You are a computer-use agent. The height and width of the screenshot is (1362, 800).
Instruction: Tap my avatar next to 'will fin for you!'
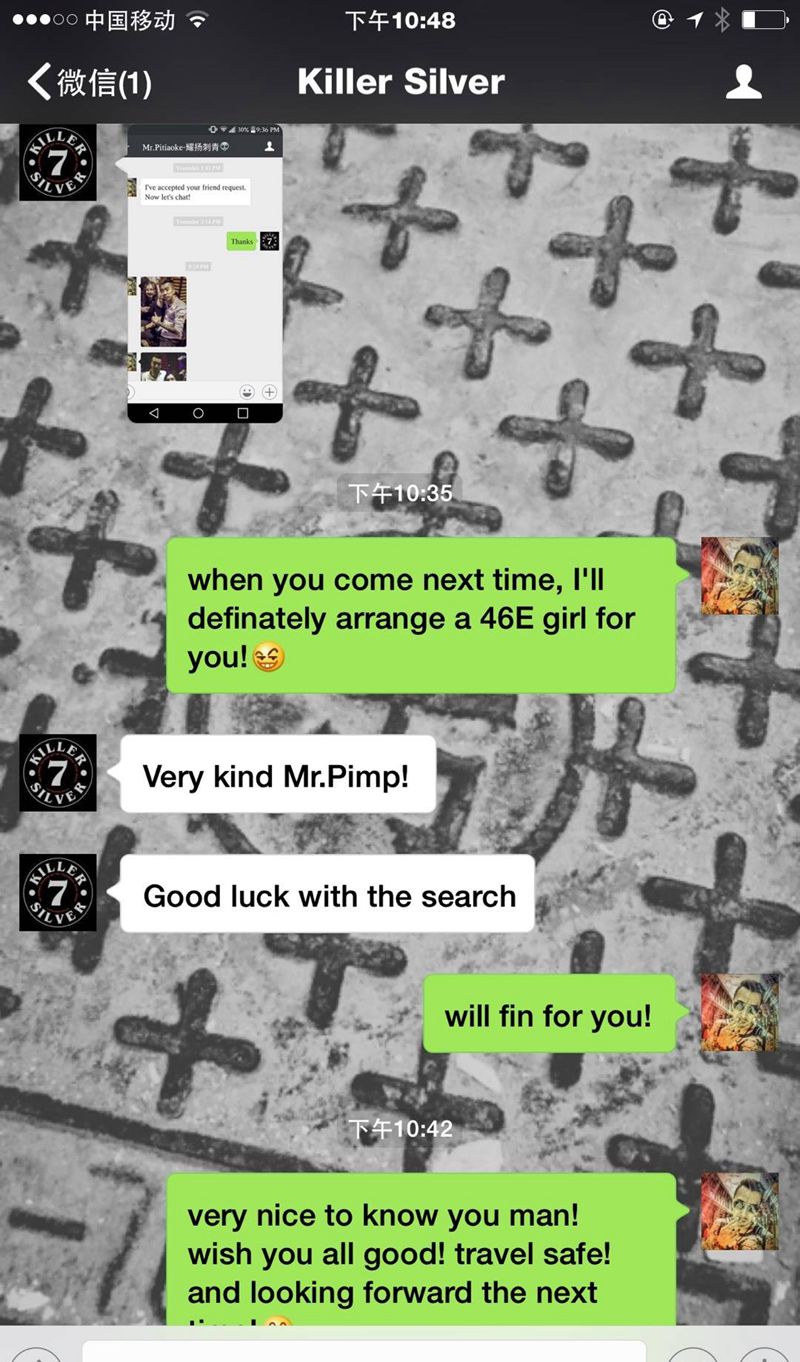[739, 1012]
